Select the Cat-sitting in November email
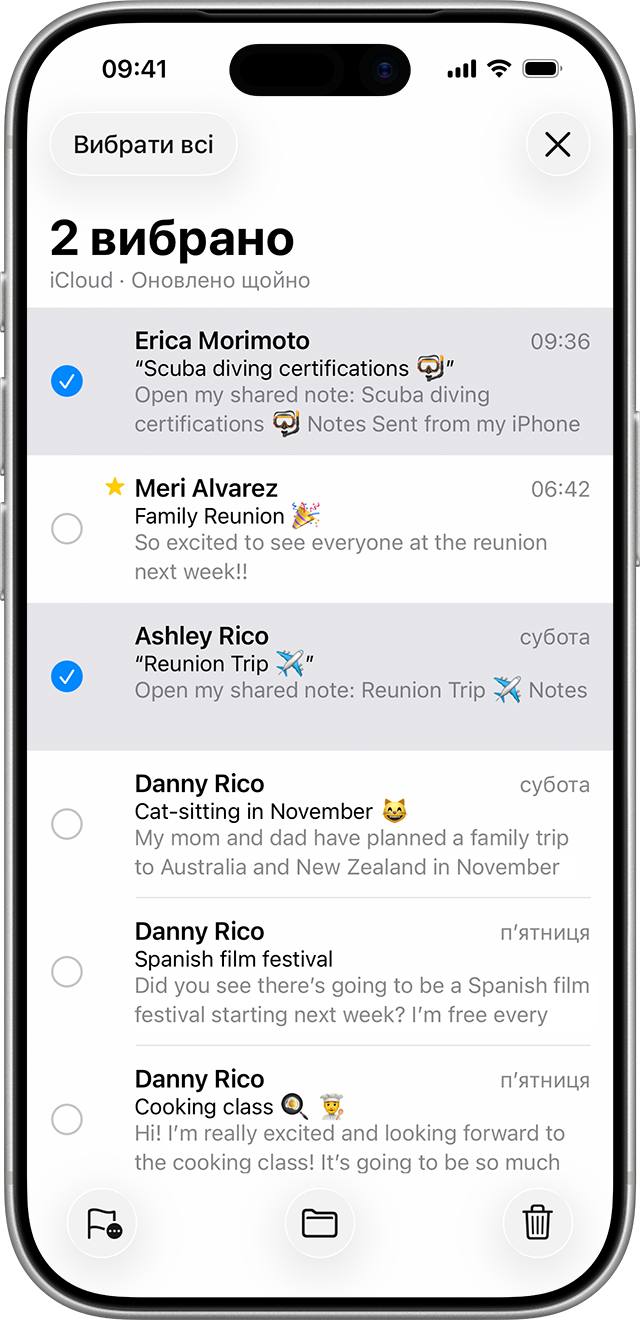 (67, 824)
